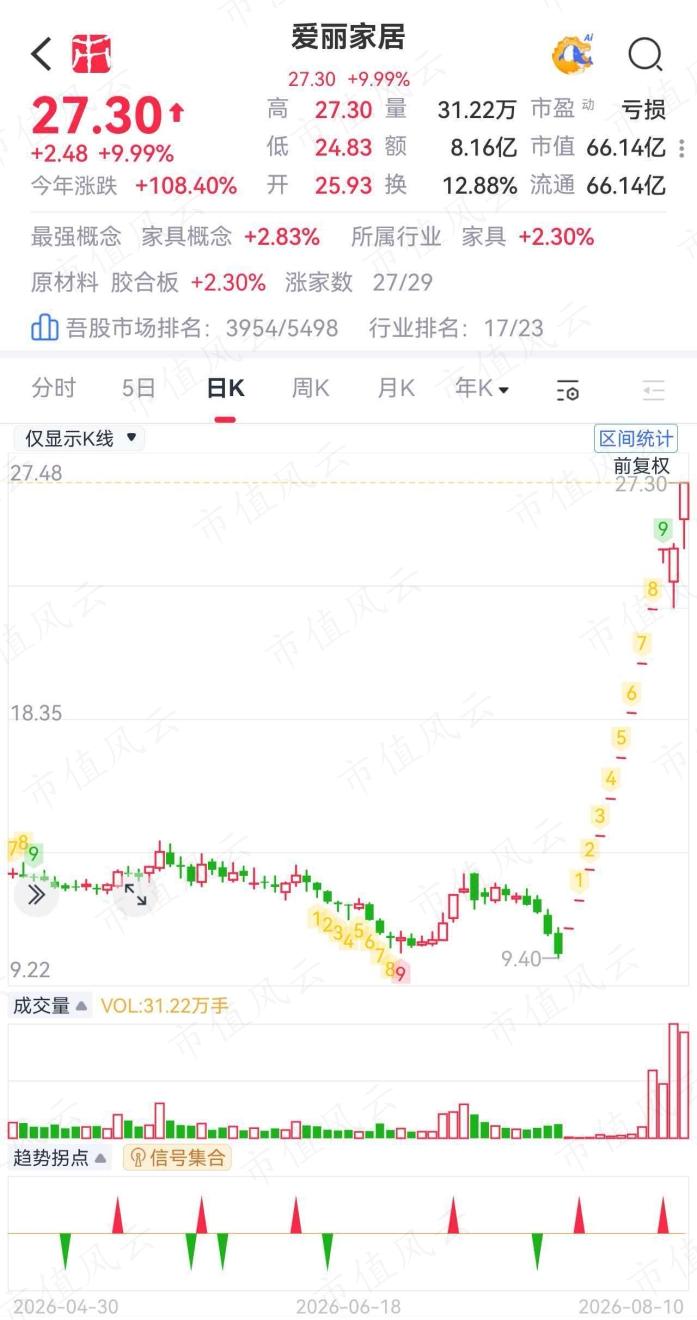Screen dimensions: 697x1320
Task: Expand the chart to fullscreen
Action: pyautogui.click(x=135, y=894)
